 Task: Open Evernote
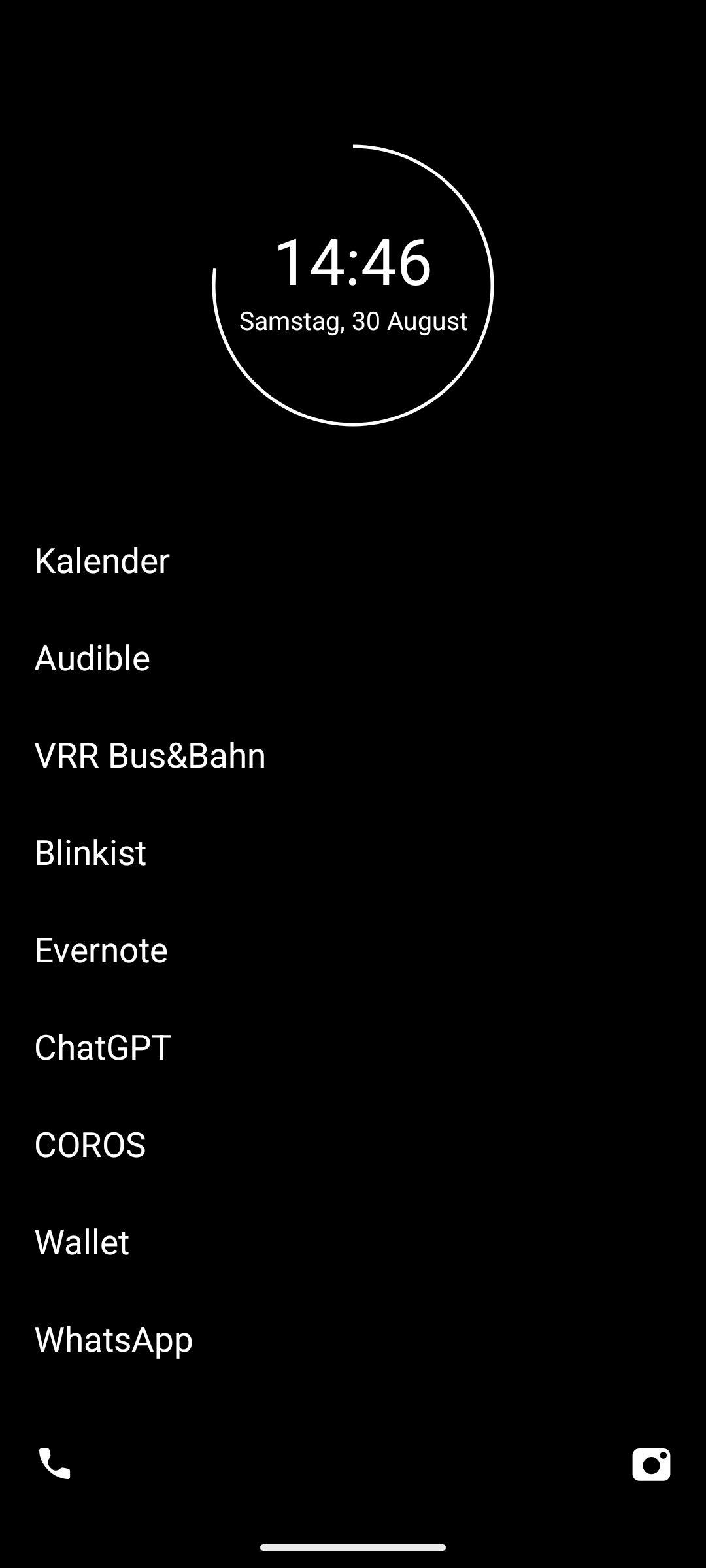coord(101,950)
